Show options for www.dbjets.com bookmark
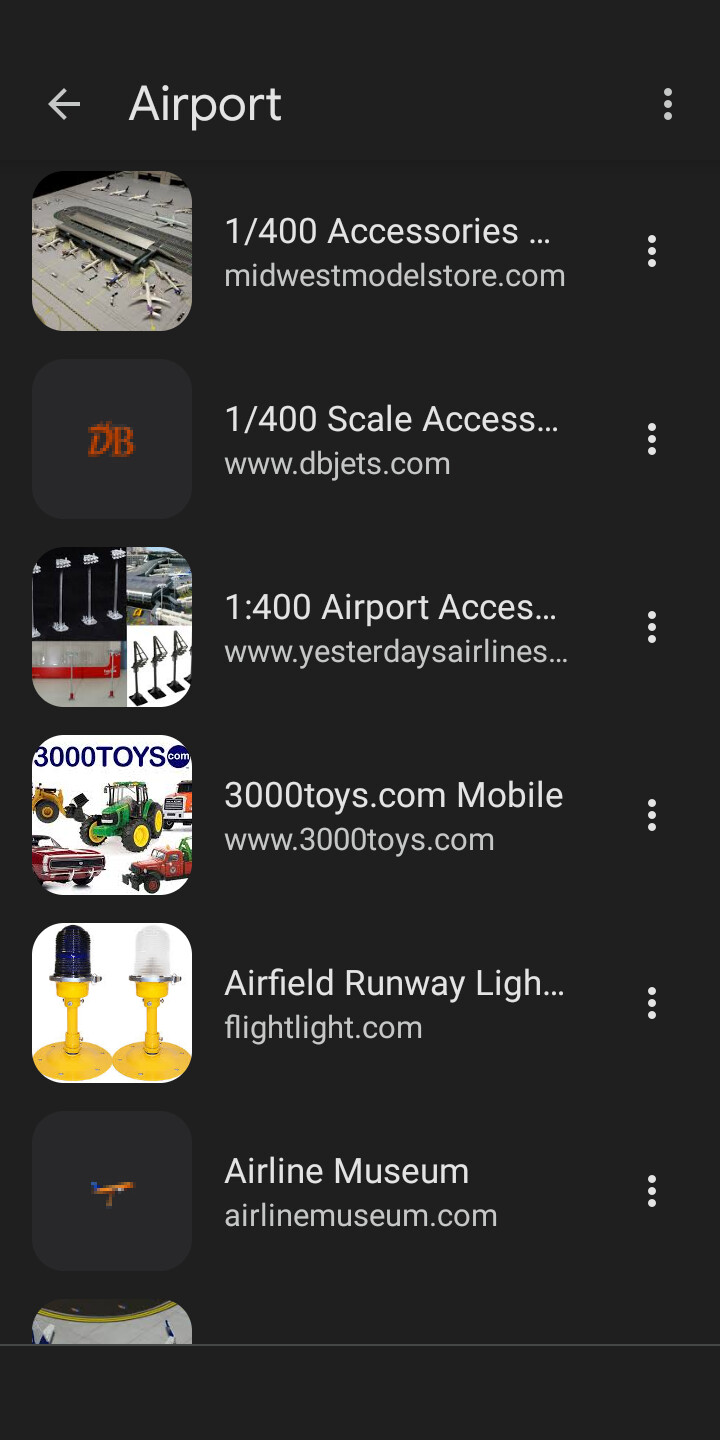The width and height of the screenshot is (720, 1440). [652, 439]
